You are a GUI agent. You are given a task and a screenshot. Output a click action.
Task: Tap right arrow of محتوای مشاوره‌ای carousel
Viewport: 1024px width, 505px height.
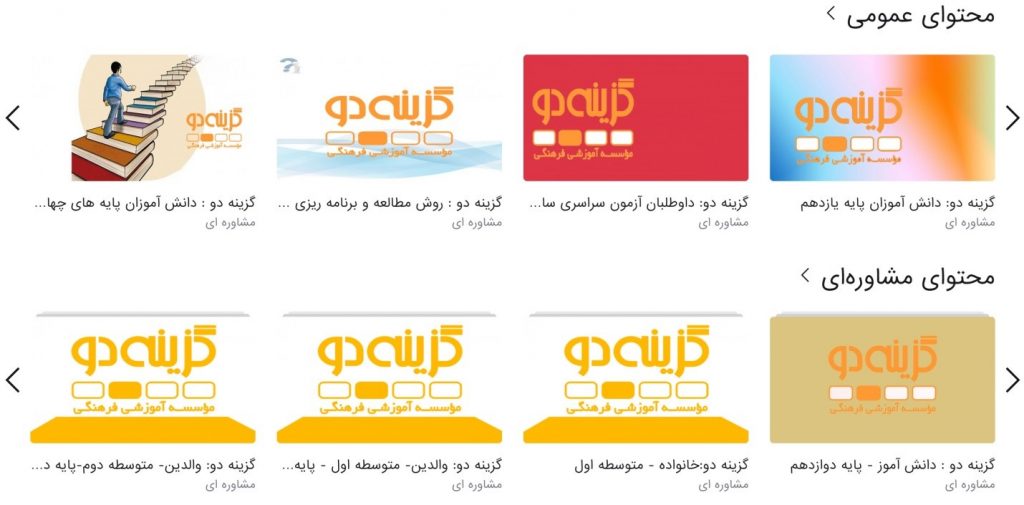pos(1012,380)
